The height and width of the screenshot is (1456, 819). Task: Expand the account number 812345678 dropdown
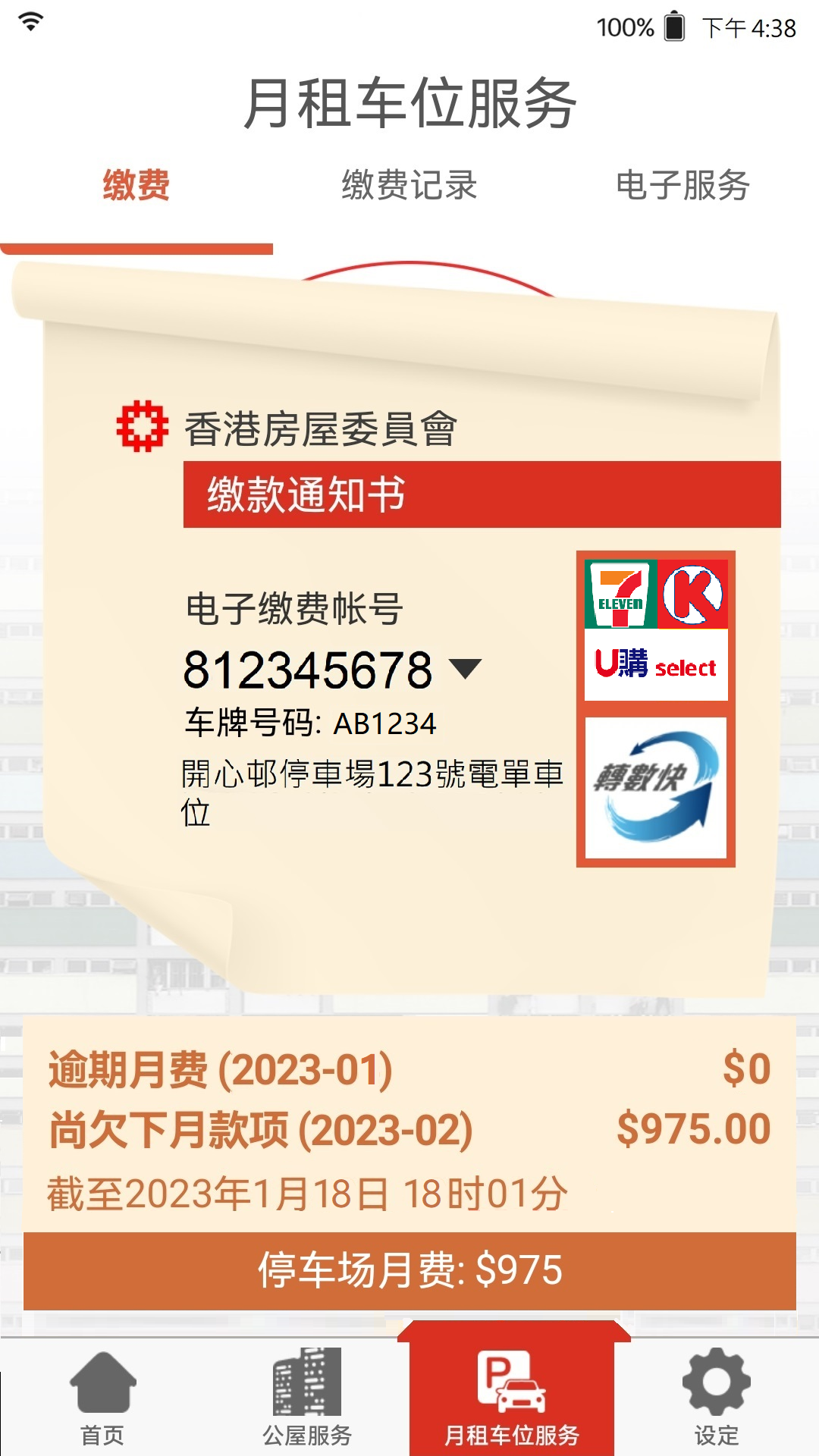pyautogui.click(x=465, y=669)
